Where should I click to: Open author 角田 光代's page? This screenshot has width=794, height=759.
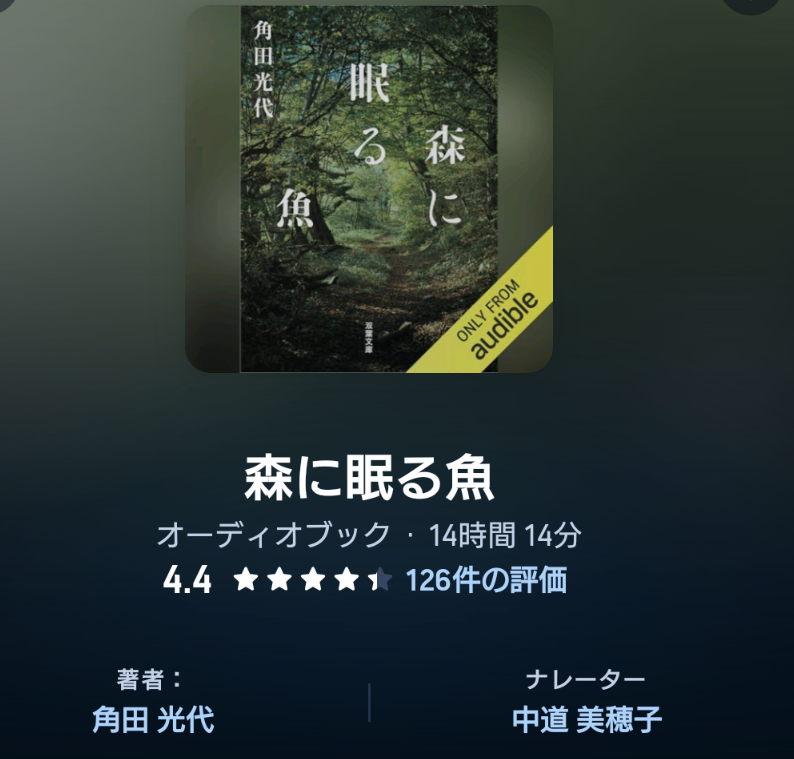click(152, 719)
